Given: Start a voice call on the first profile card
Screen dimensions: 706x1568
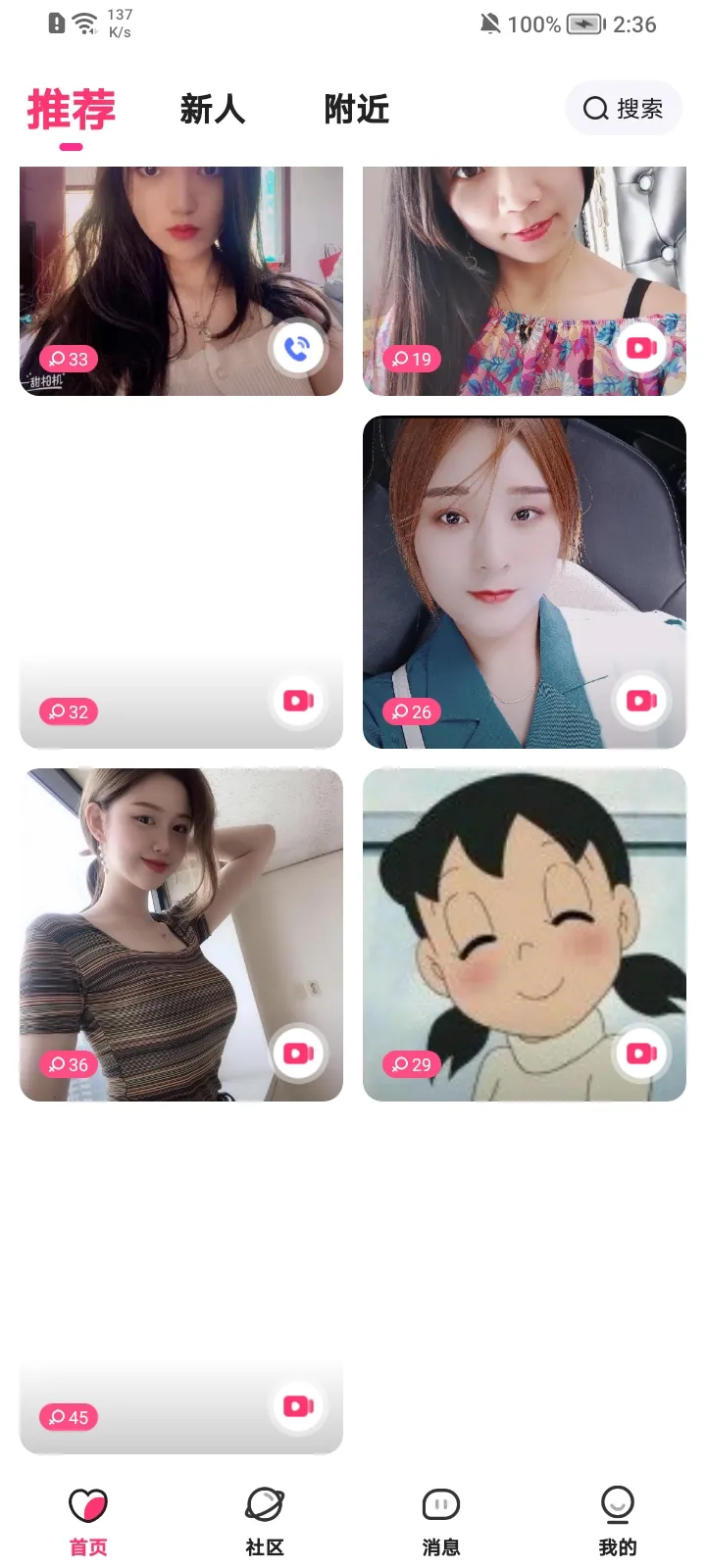Looking at the screenshot, I should pos(298,348).
